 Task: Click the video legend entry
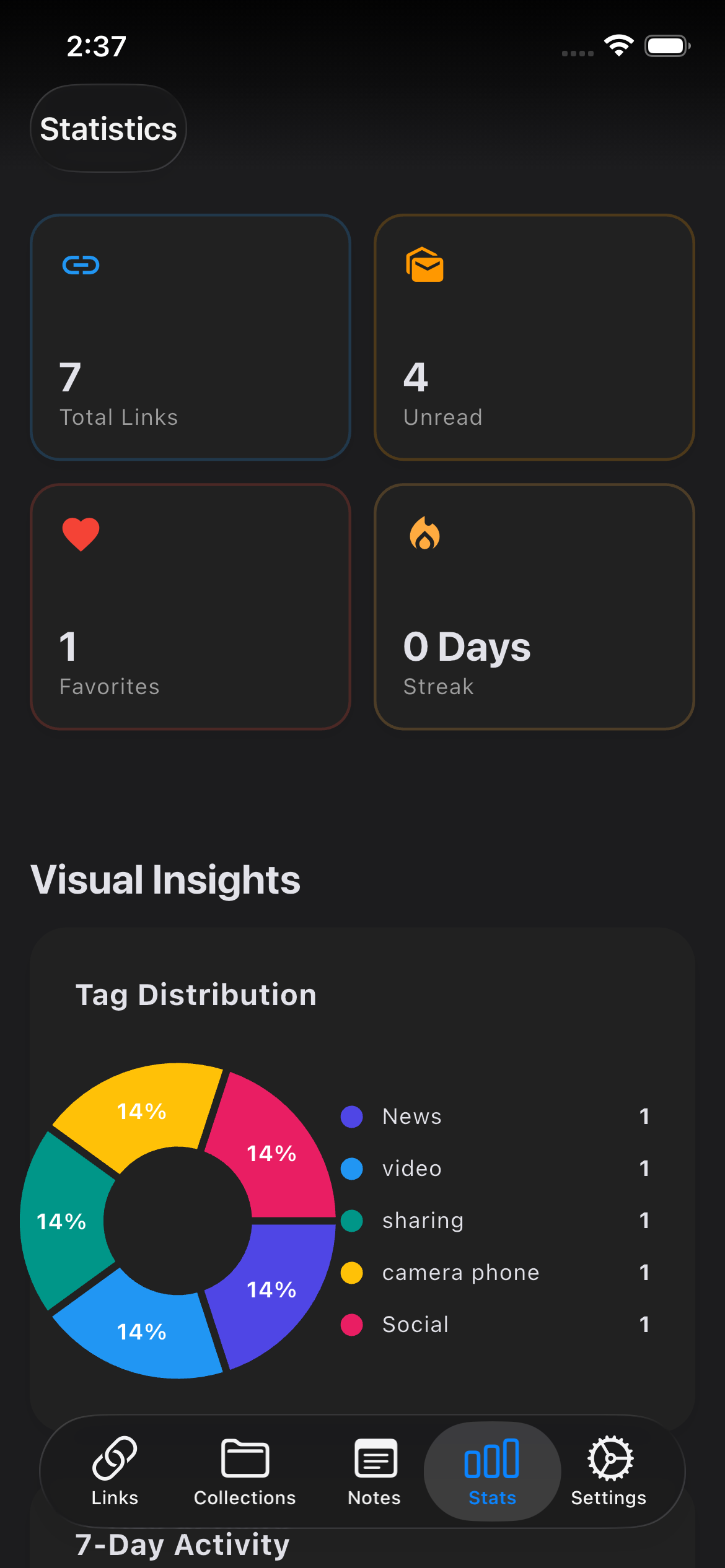(x=411, y=1169)
